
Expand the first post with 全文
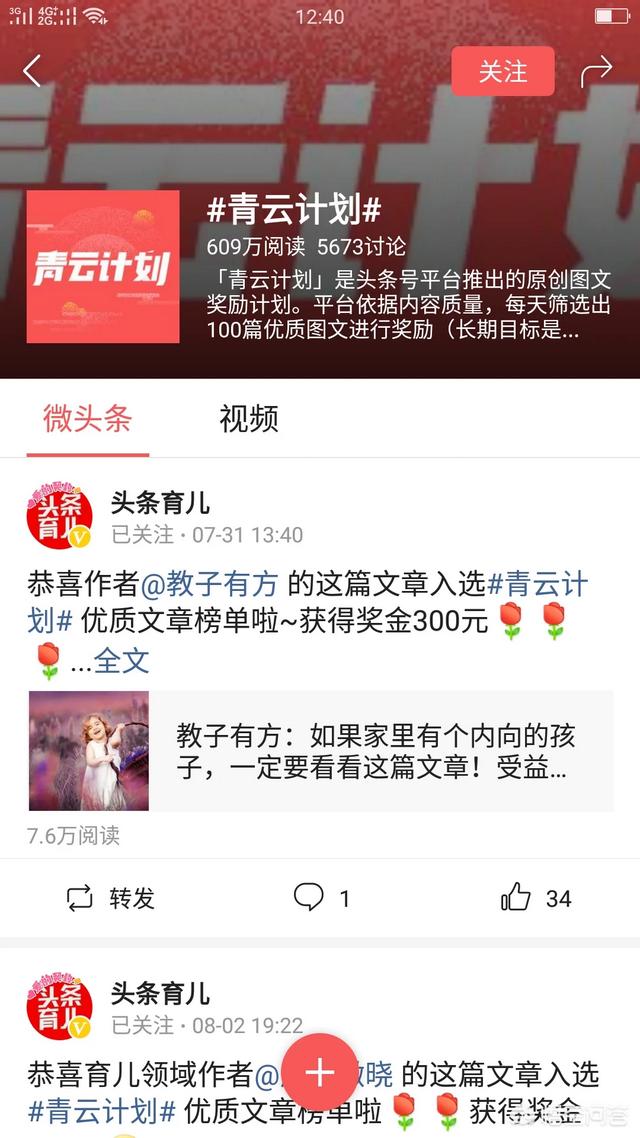[x=121, y=660]
